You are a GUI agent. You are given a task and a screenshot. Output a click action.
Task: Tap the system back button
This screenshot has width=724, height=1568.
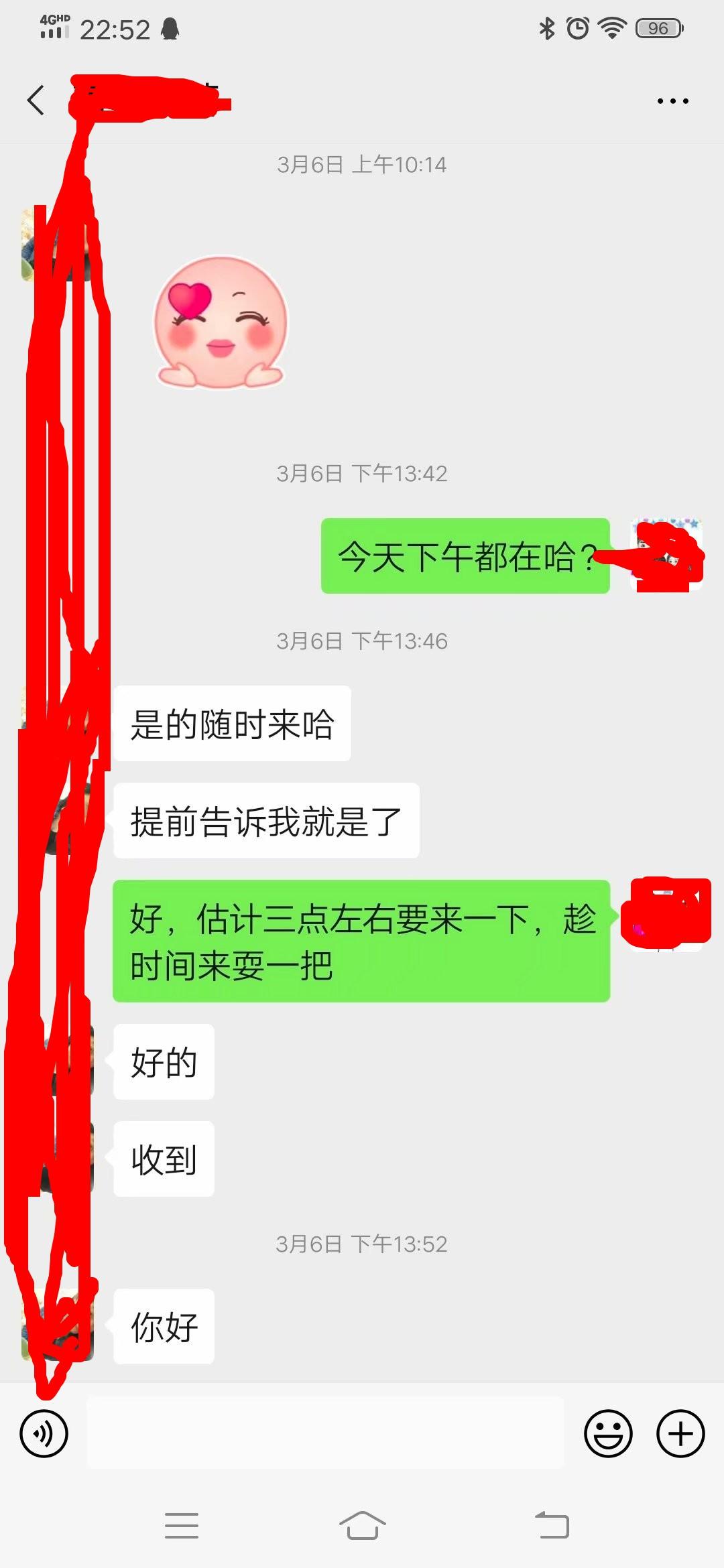[552, 1526]
